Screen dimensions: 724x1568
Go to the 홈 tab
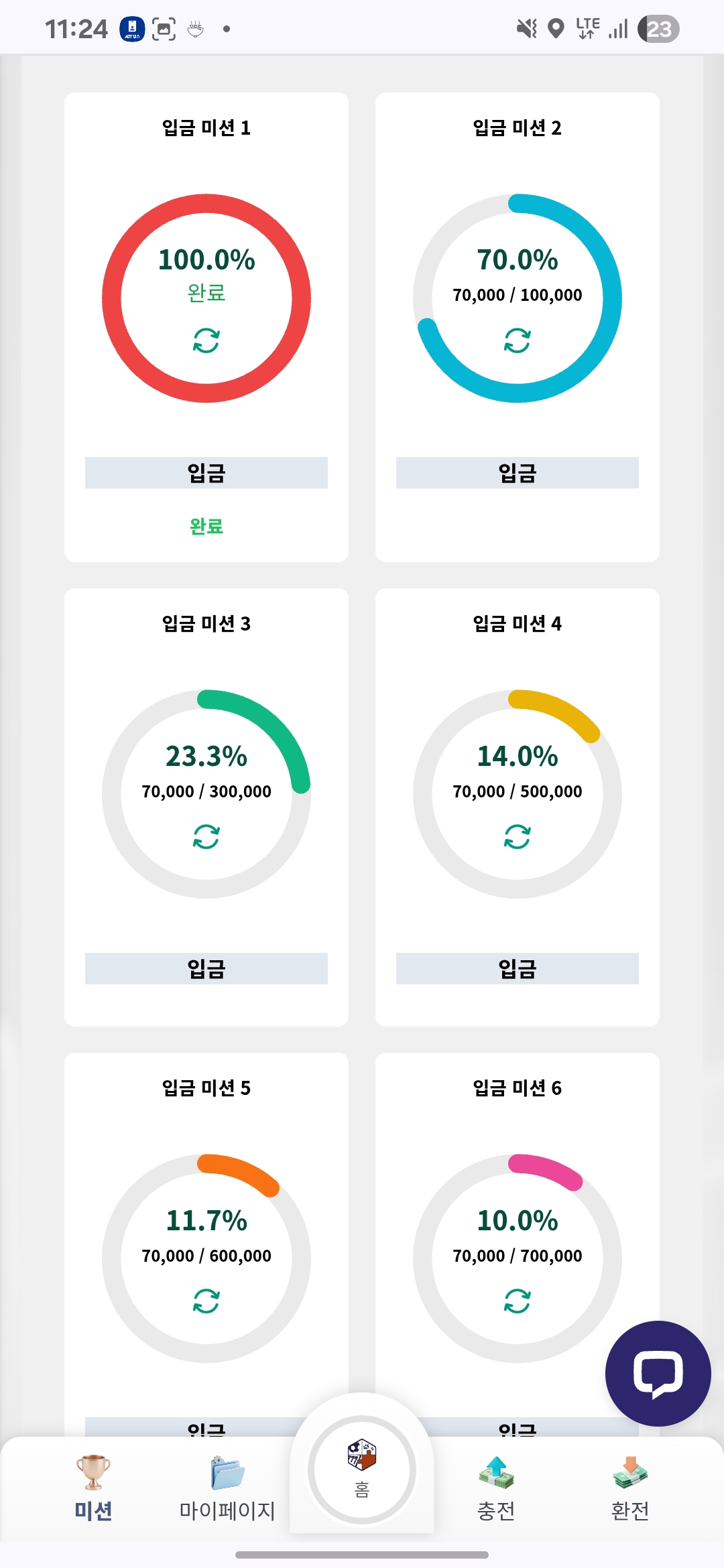click(x=362, y=1469)
